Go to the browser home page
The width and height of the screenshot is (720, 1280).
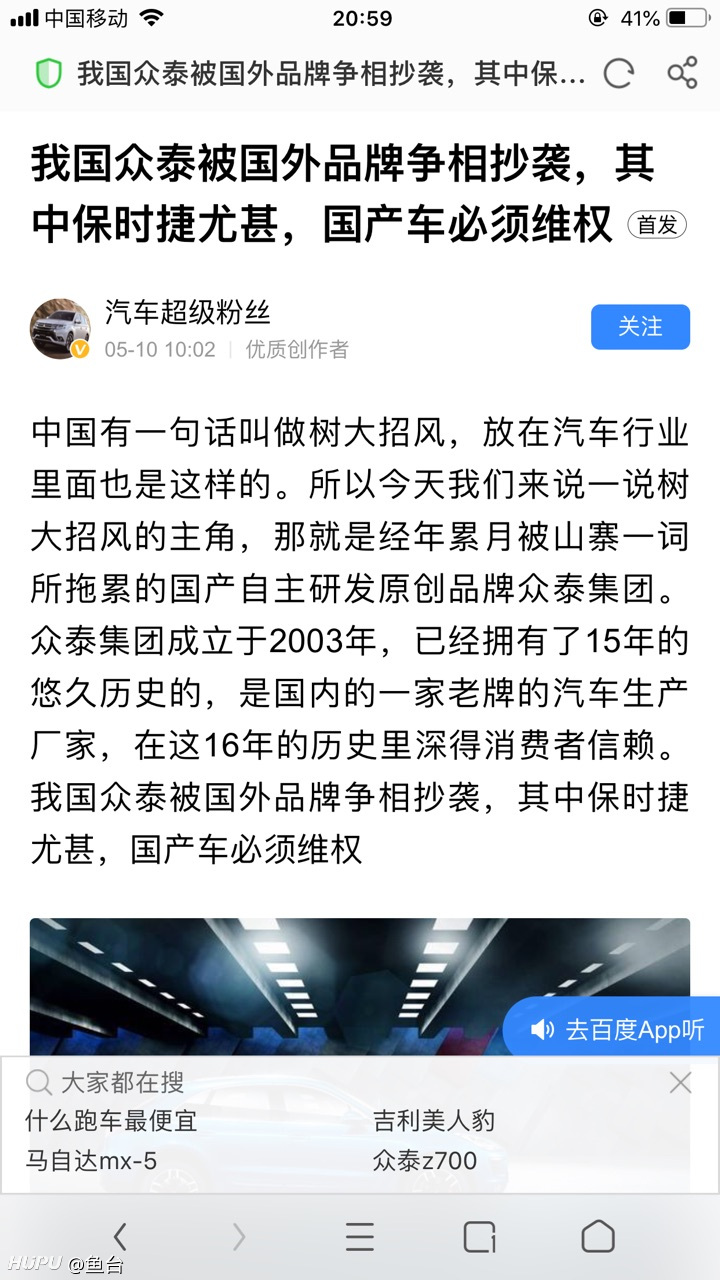[598, 1237]
